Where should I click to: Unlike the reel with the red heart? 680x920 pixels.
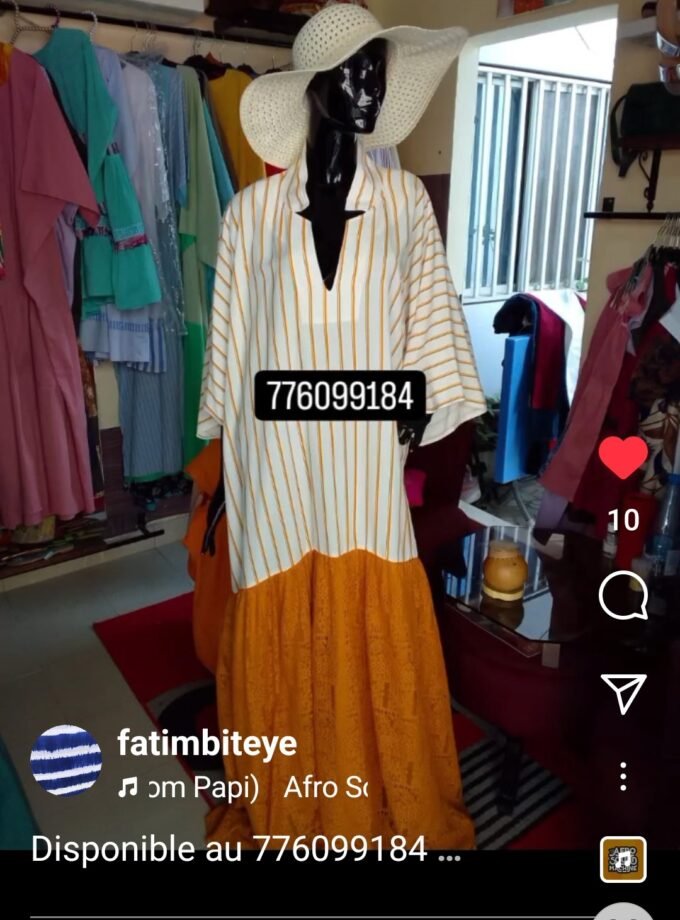[x=623, y=458]
